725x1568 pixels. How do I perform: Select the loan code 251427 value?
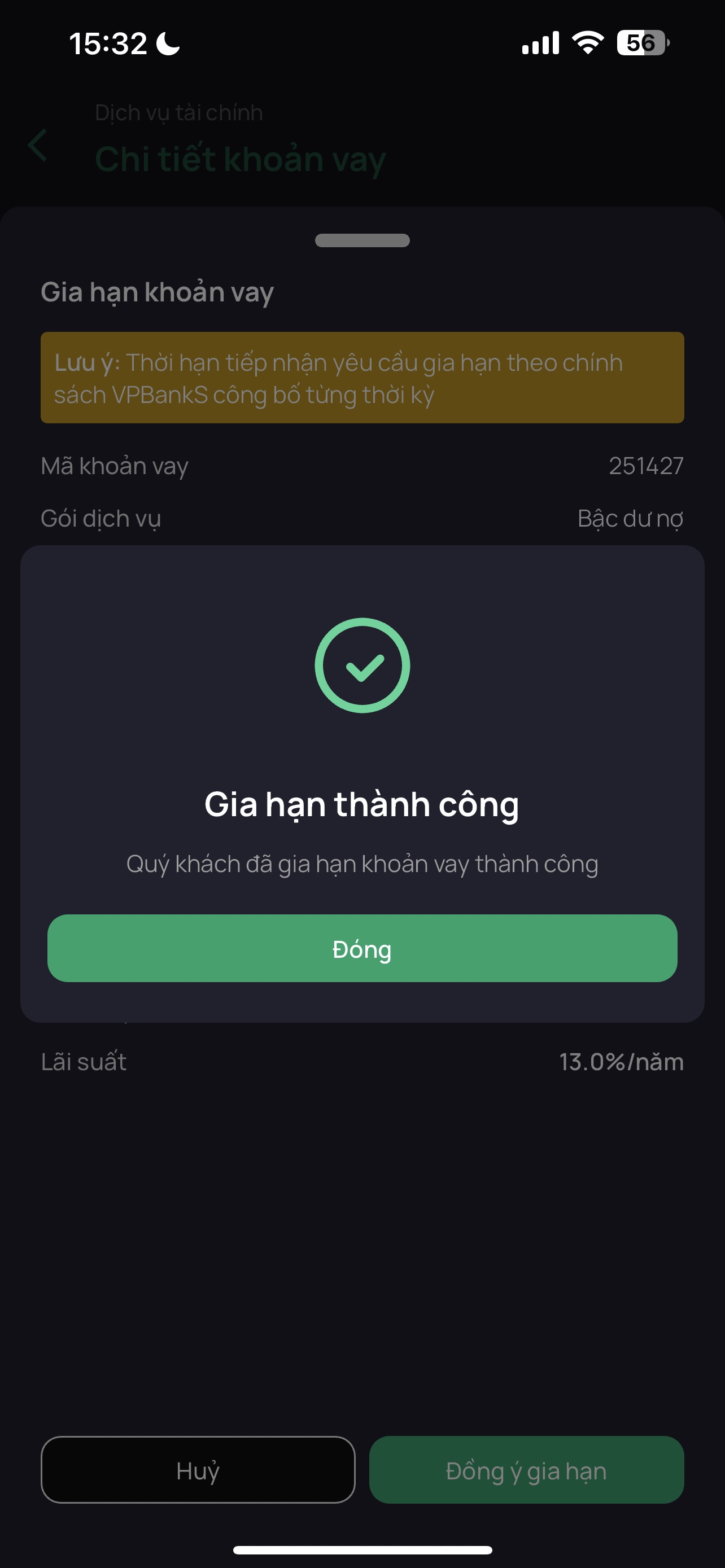coord(647,466)
